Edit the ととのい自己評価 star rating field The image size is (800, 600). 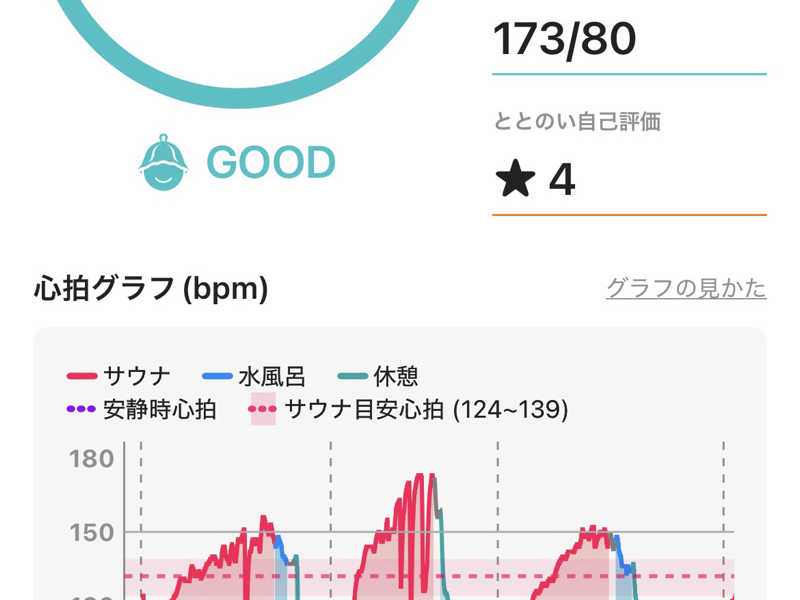pos(629,180)
